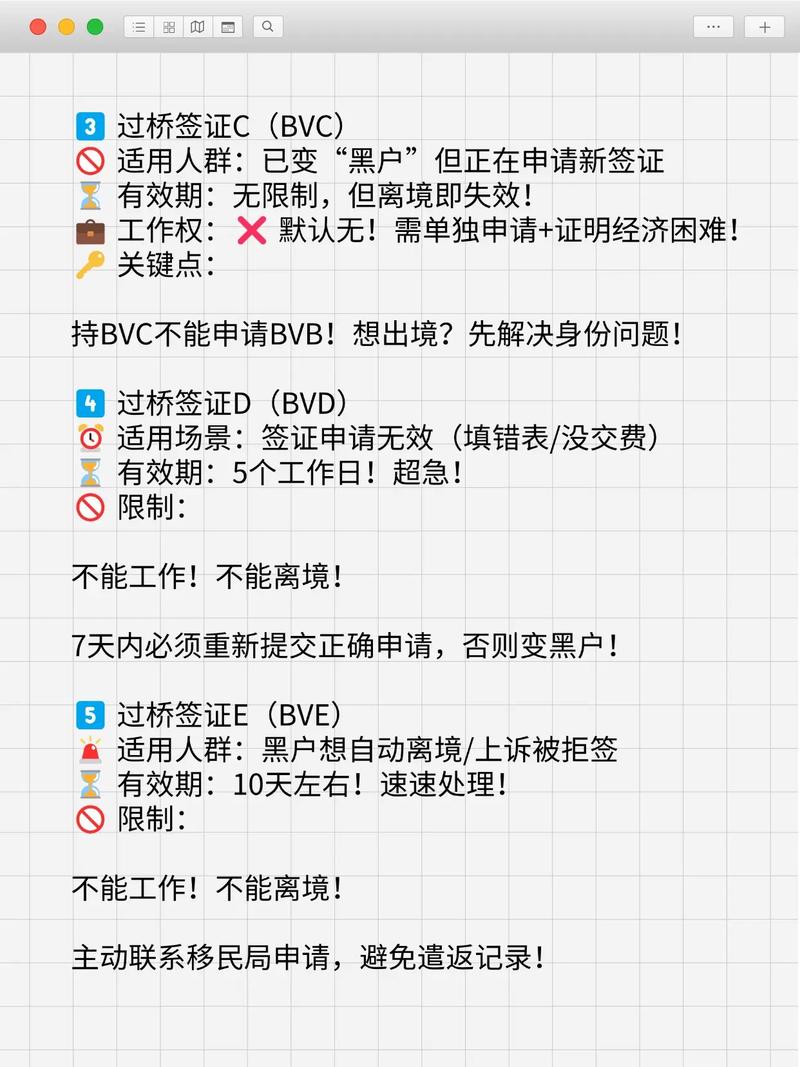The height and width of the screenshot is (1067, 800).
Task: Click the briefcase emoji next to 工作权
Action: (91, 231)
